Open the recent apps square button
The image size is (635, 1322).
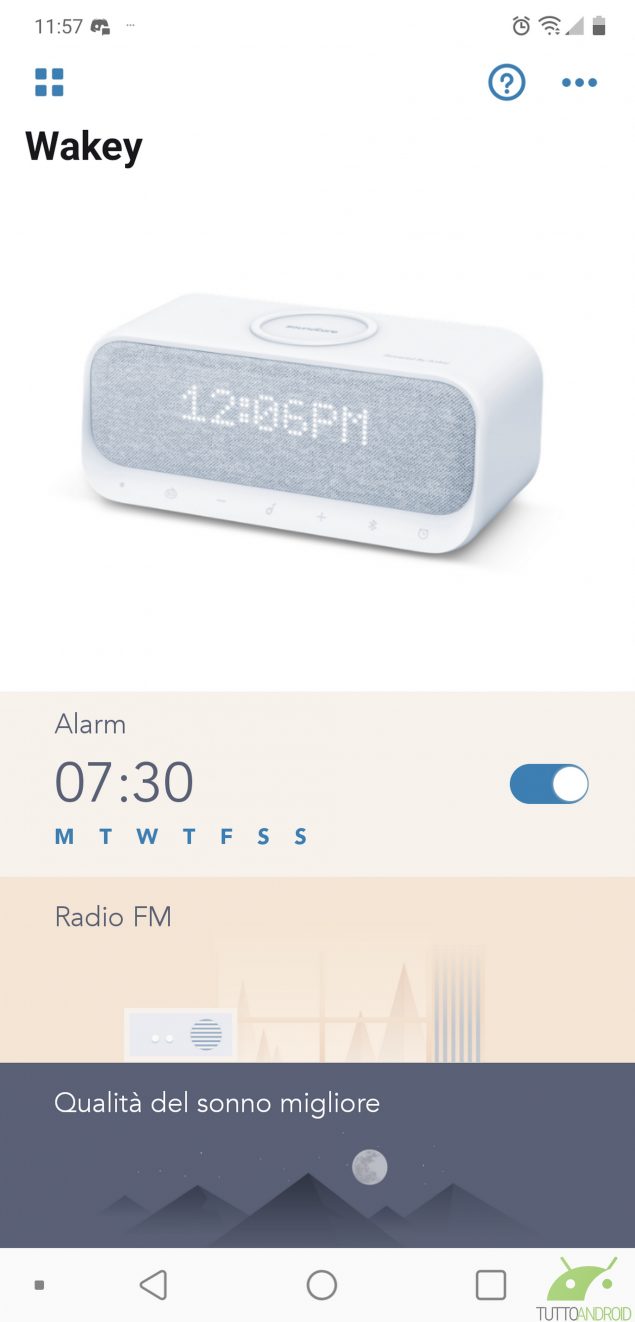[x=490, y=1285]
